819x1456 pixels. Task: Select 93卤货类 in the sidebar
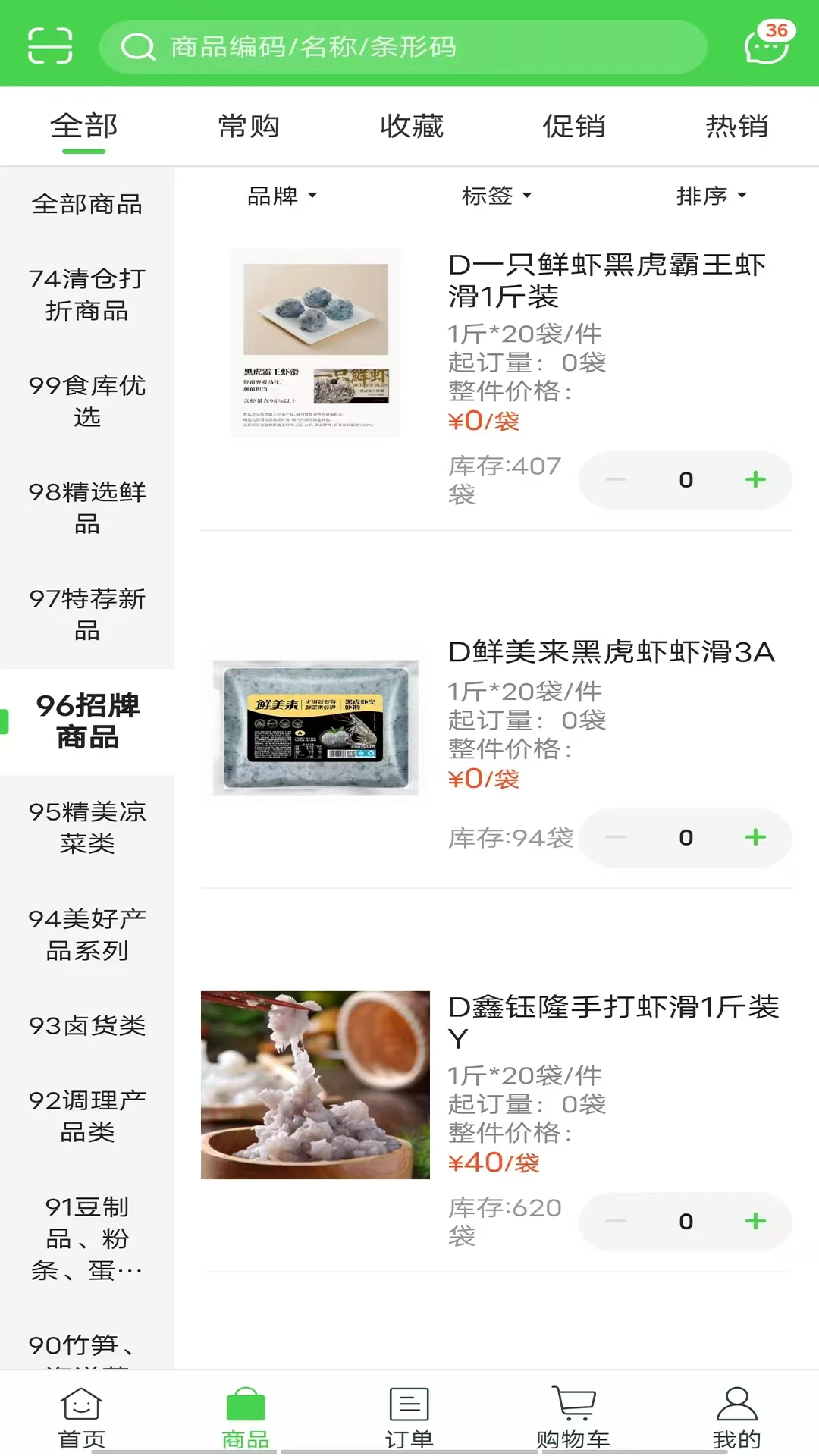point(86,1026)
